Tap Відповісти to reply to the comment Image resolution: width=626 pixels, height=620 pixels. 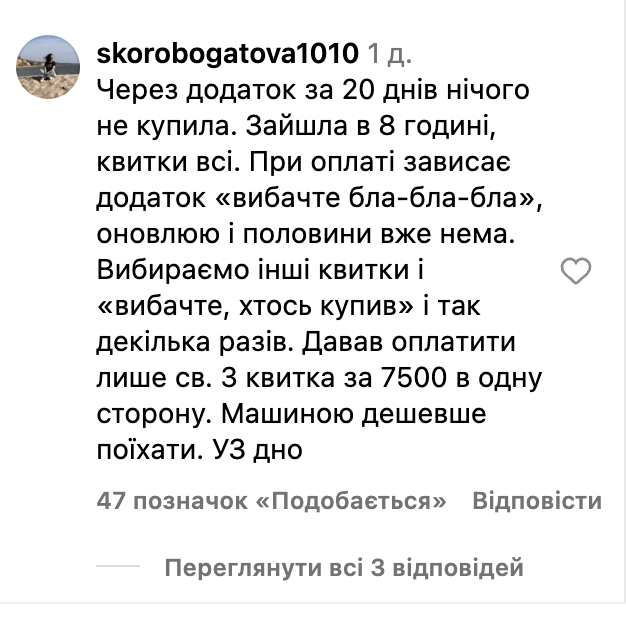[537, 501]
